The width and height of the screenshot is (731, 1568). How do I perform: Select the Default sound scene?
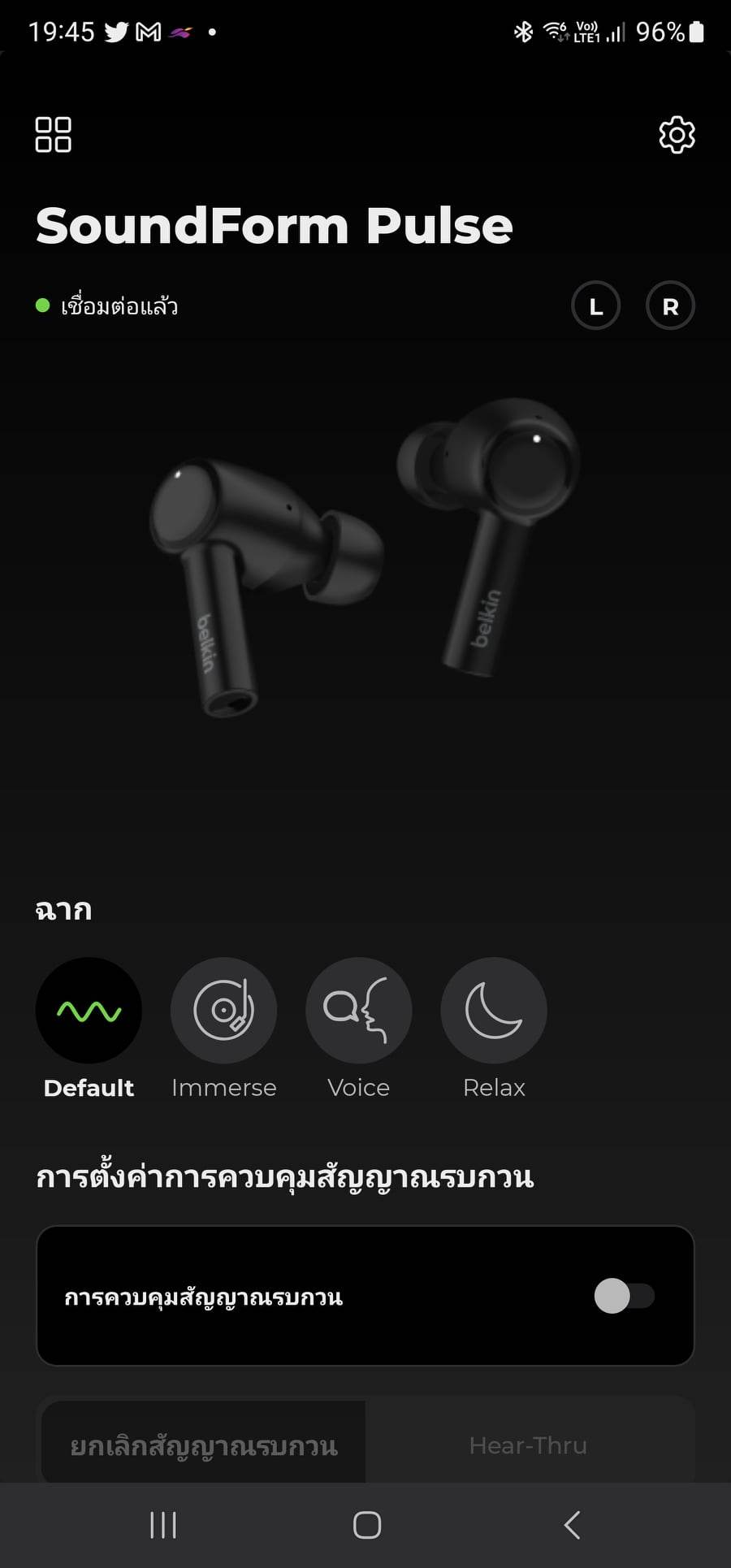[x=89, y=1011]
